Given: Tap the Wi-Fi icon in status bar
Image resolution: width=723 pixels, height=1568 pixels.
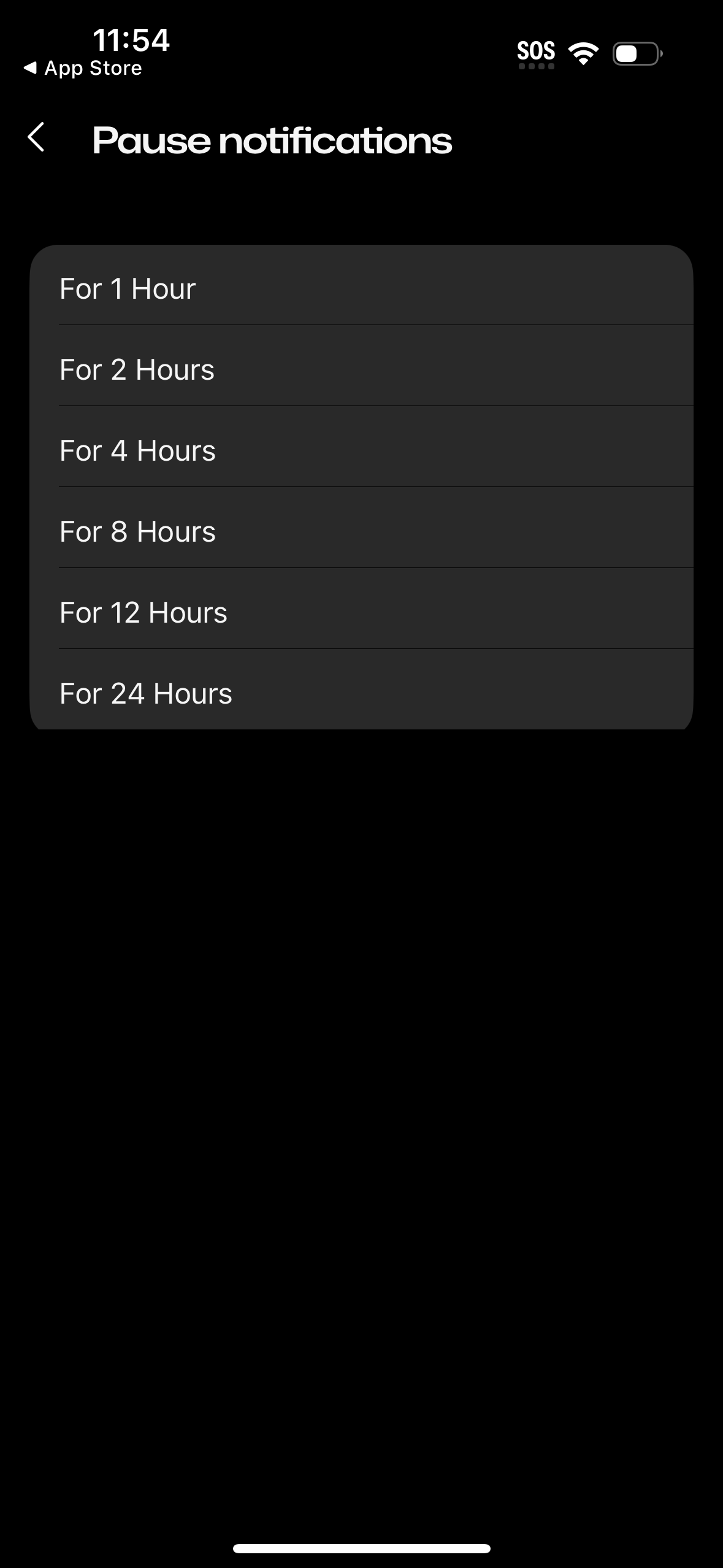Looking at the screenshot, I should pos(583,54).
